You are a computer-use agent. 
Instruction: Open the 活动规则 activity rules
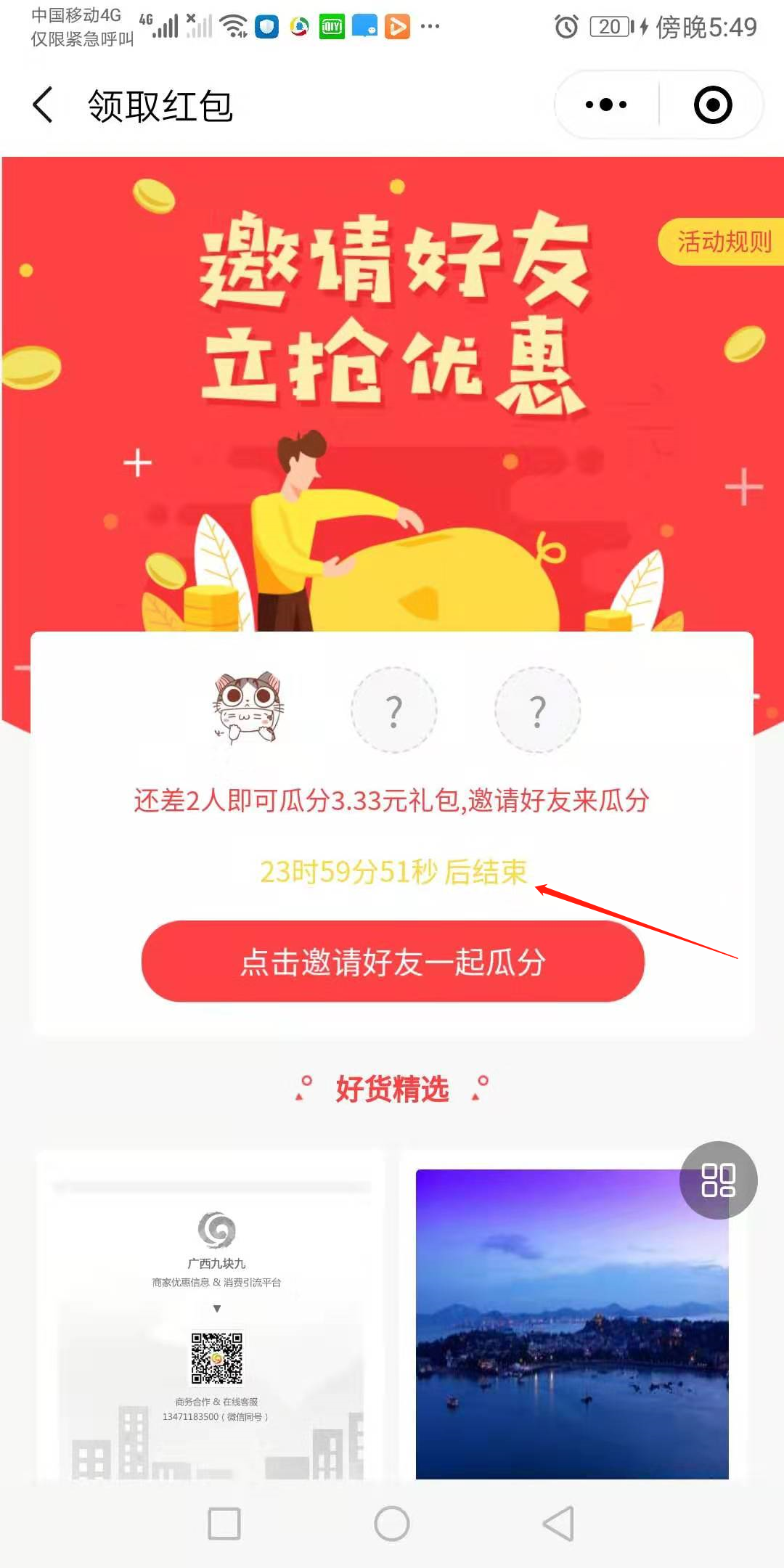coord(722,242)
